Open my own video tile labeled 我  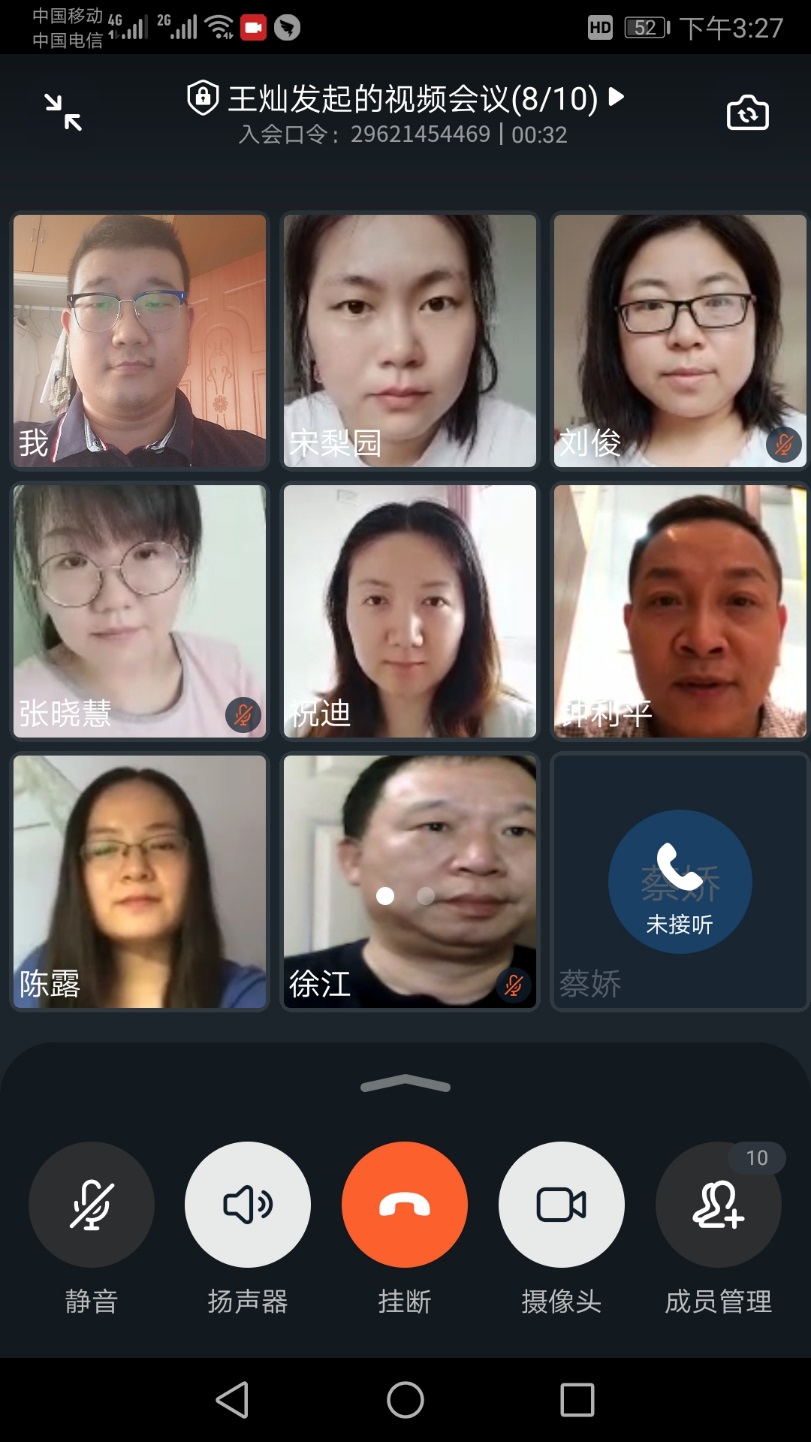(x=140, y=340)
